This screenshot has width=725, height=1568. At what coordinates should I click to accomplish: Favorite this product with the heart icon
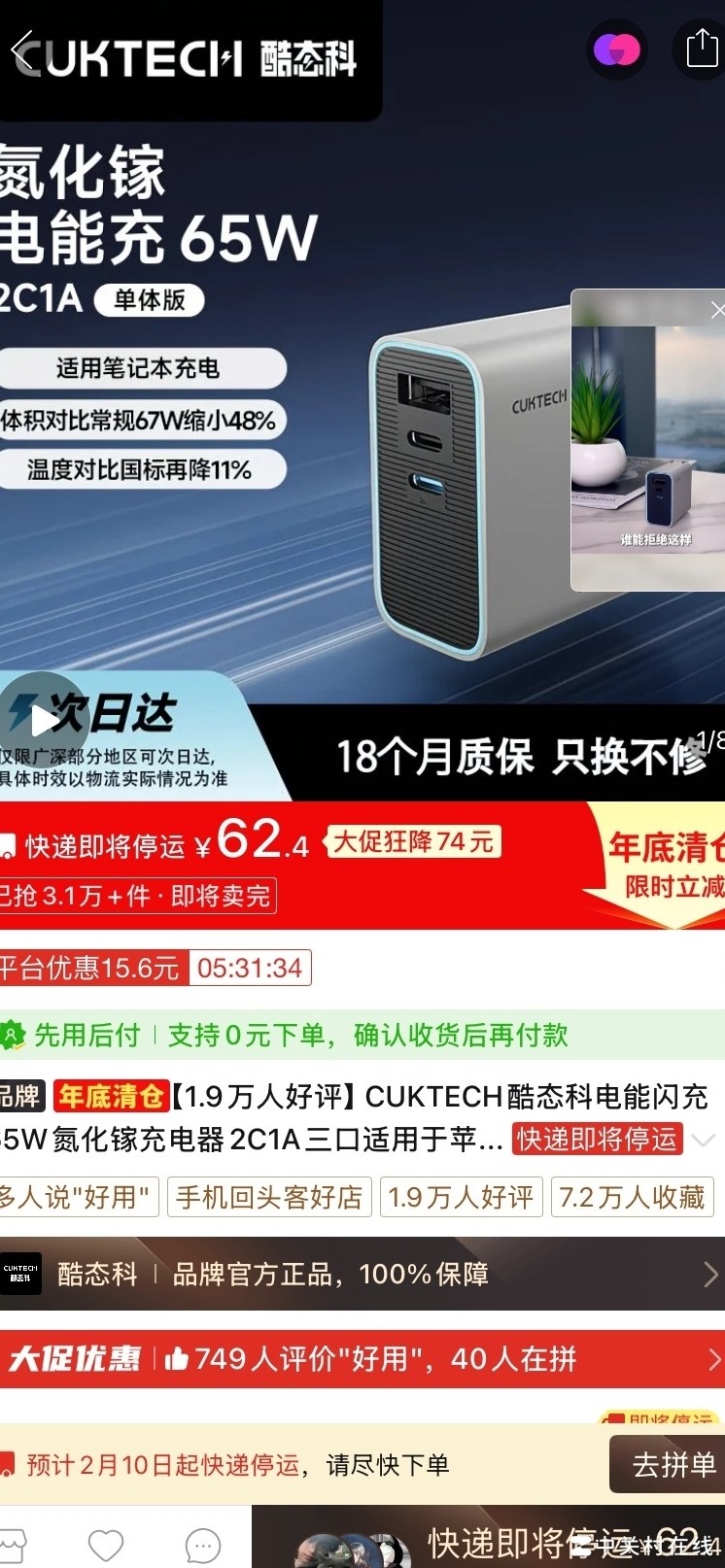[x=106, y=1545]
